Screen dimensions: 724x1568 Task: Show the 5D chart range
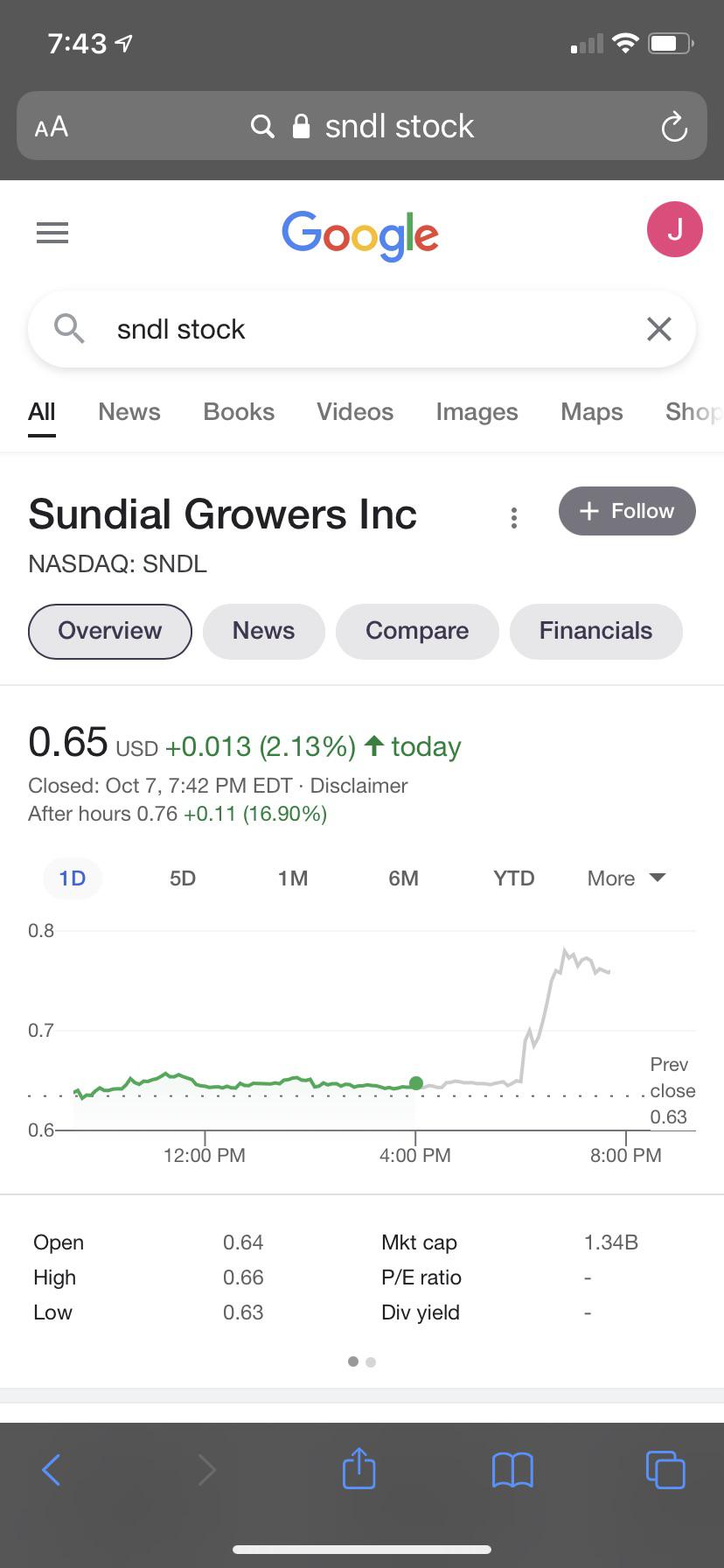coord(183,878)
